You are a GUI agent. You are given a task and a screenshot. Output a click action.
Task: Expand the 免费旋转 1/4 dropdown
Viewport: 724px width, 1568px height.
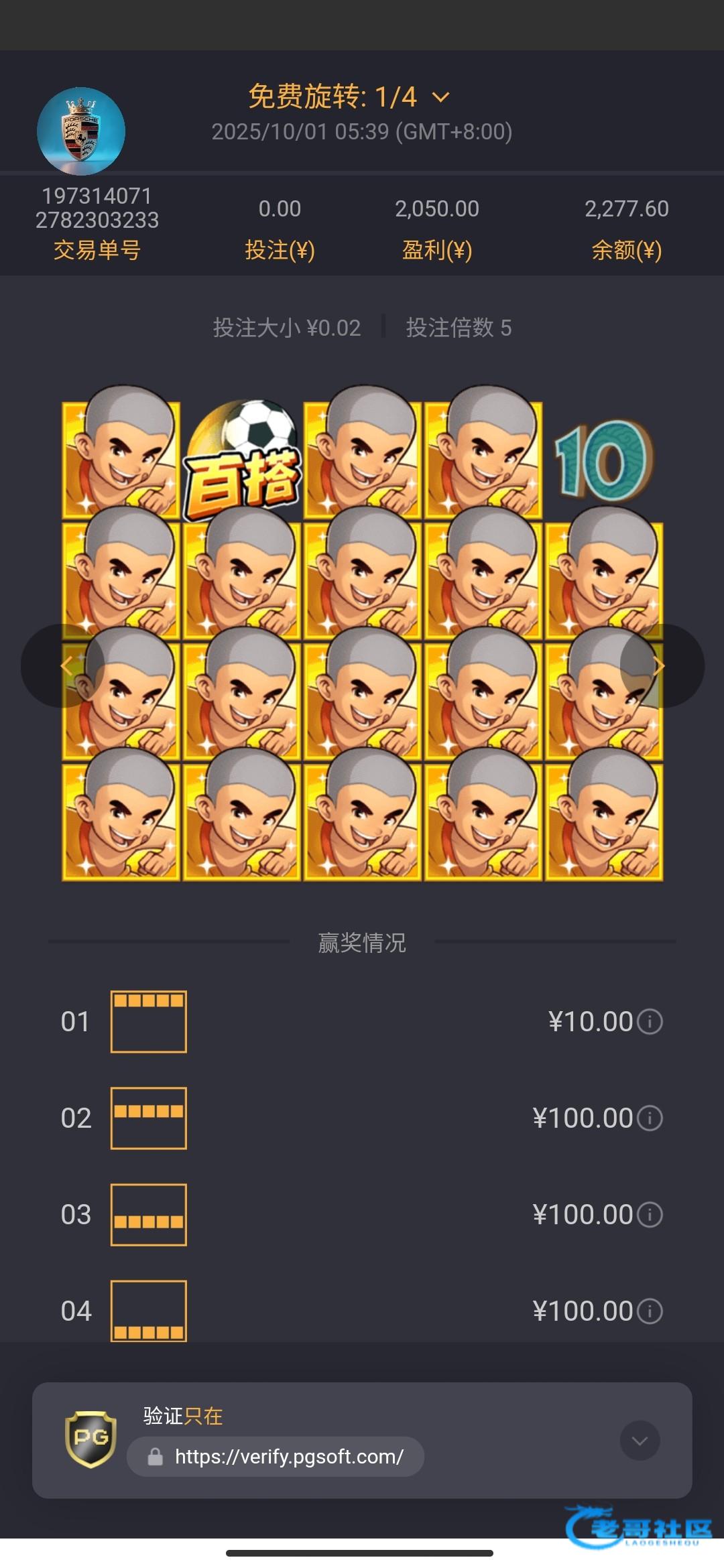440,98
